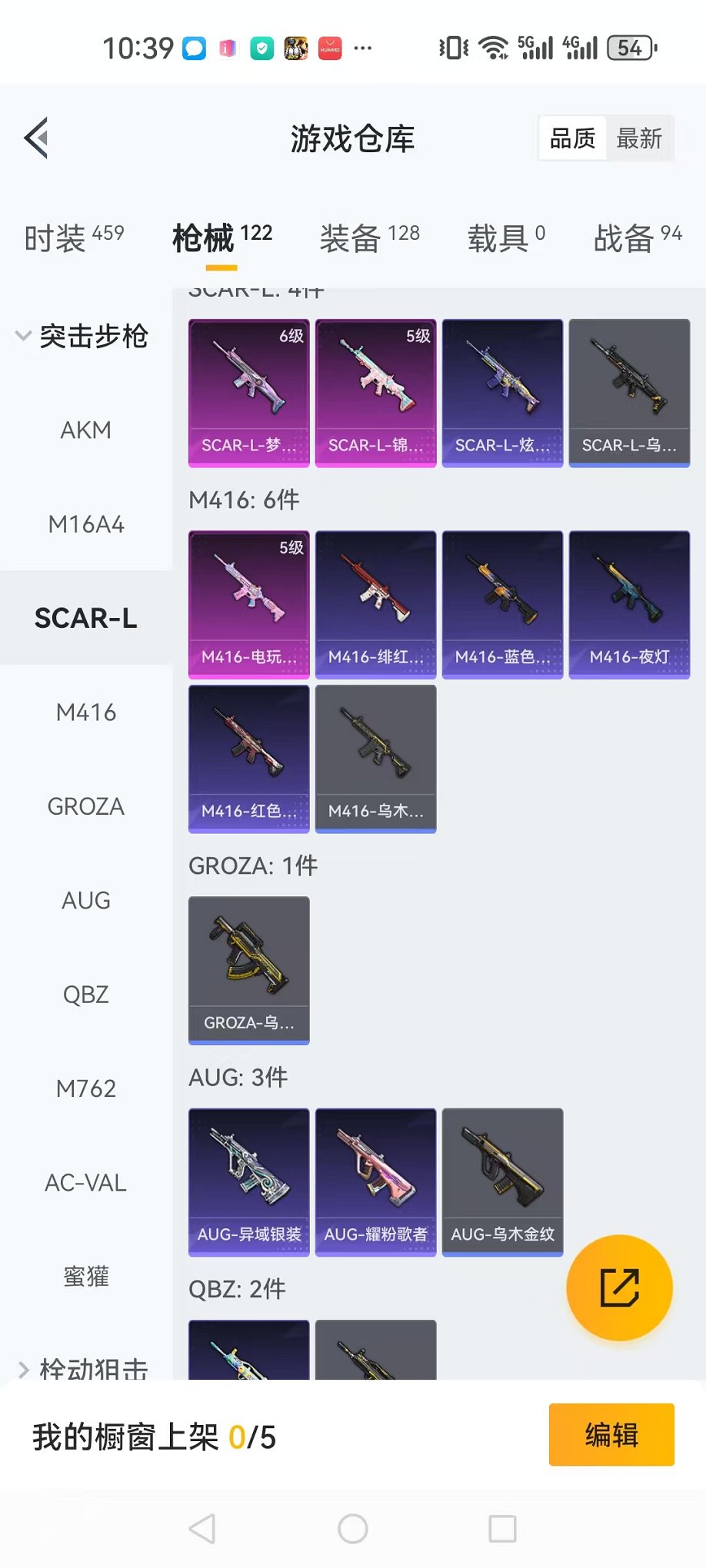706x1568 pixels.
Task: Open the AUG-耀粉歌者 skin
Action: (x=375, y=1181)
